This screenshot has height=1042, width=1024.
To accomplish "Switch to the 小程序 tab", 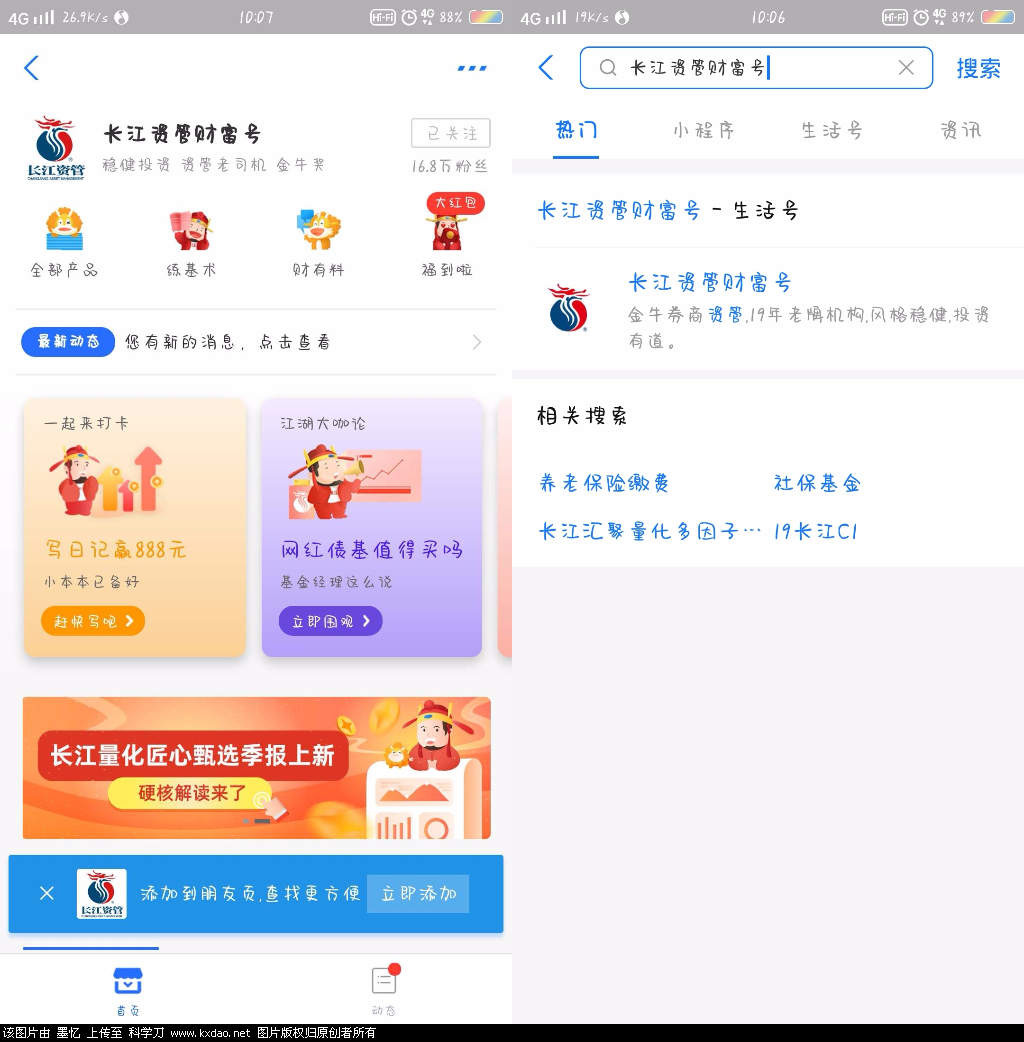I will 703,130.
